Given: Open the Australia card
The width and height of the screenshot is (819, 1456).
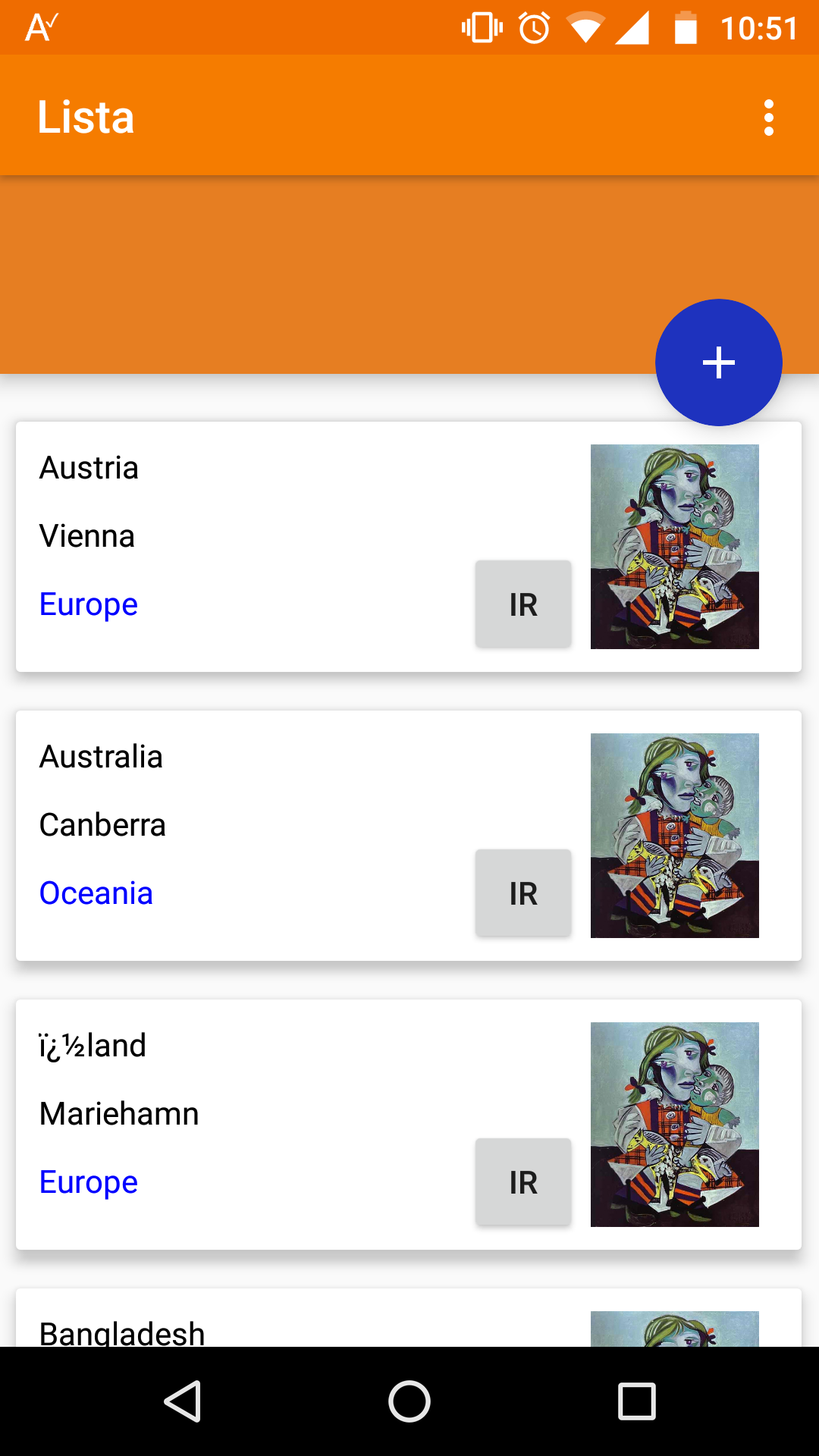Looking at the screenshot, I should click(x=409, y=836).
